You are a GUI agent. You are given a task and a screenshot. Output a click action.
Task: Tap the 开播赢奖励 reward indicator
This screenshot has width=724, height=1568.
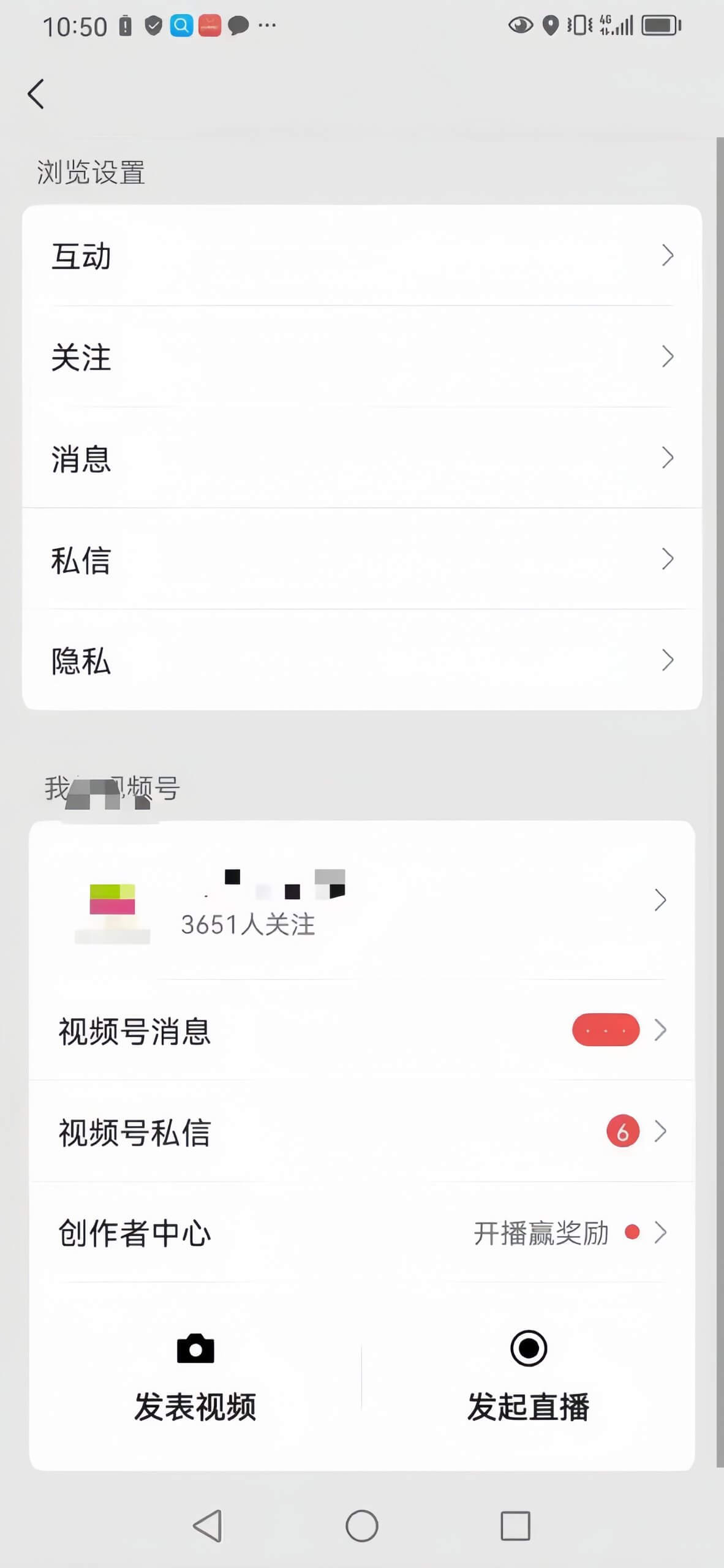(x=541, y=1233)
